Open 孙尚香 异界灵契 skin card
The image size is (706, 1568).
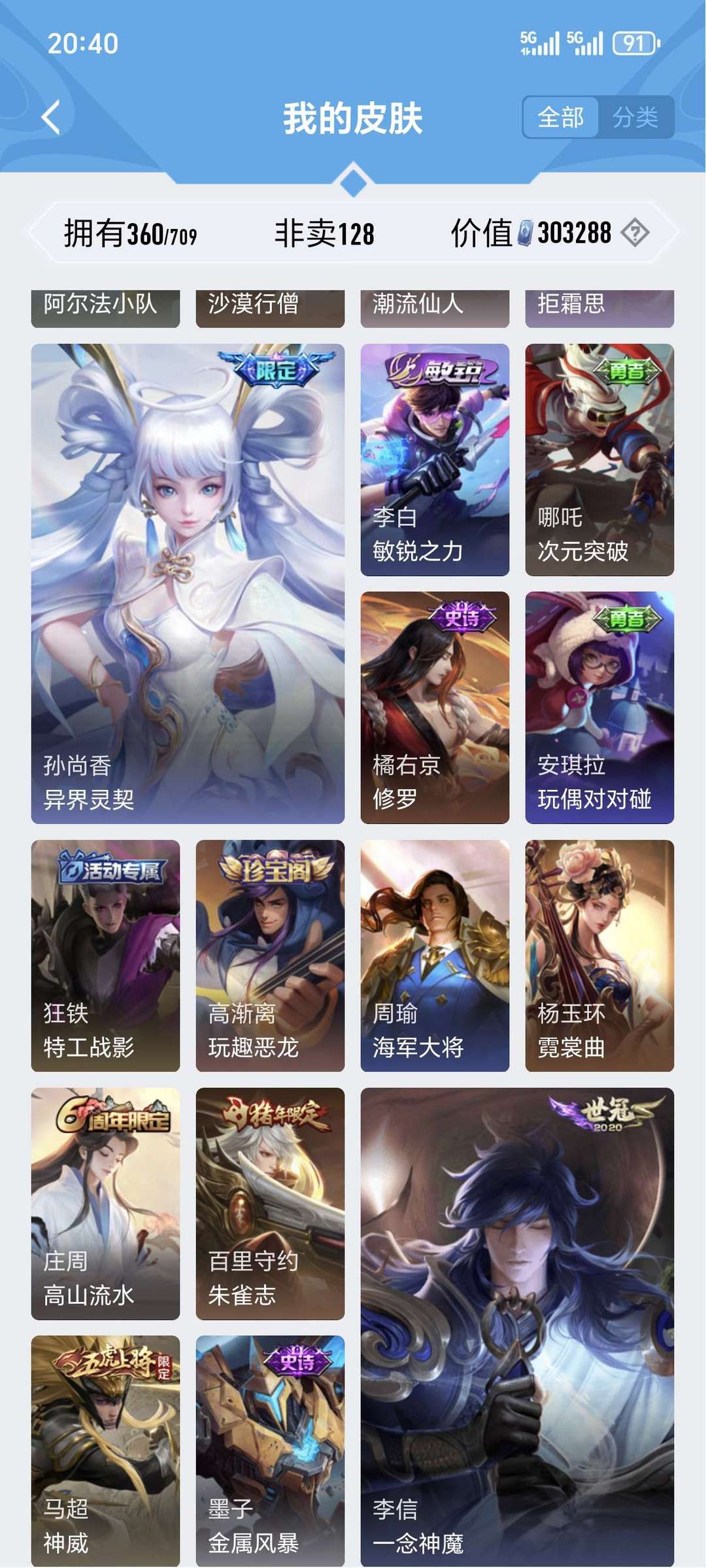click(188, 583)
